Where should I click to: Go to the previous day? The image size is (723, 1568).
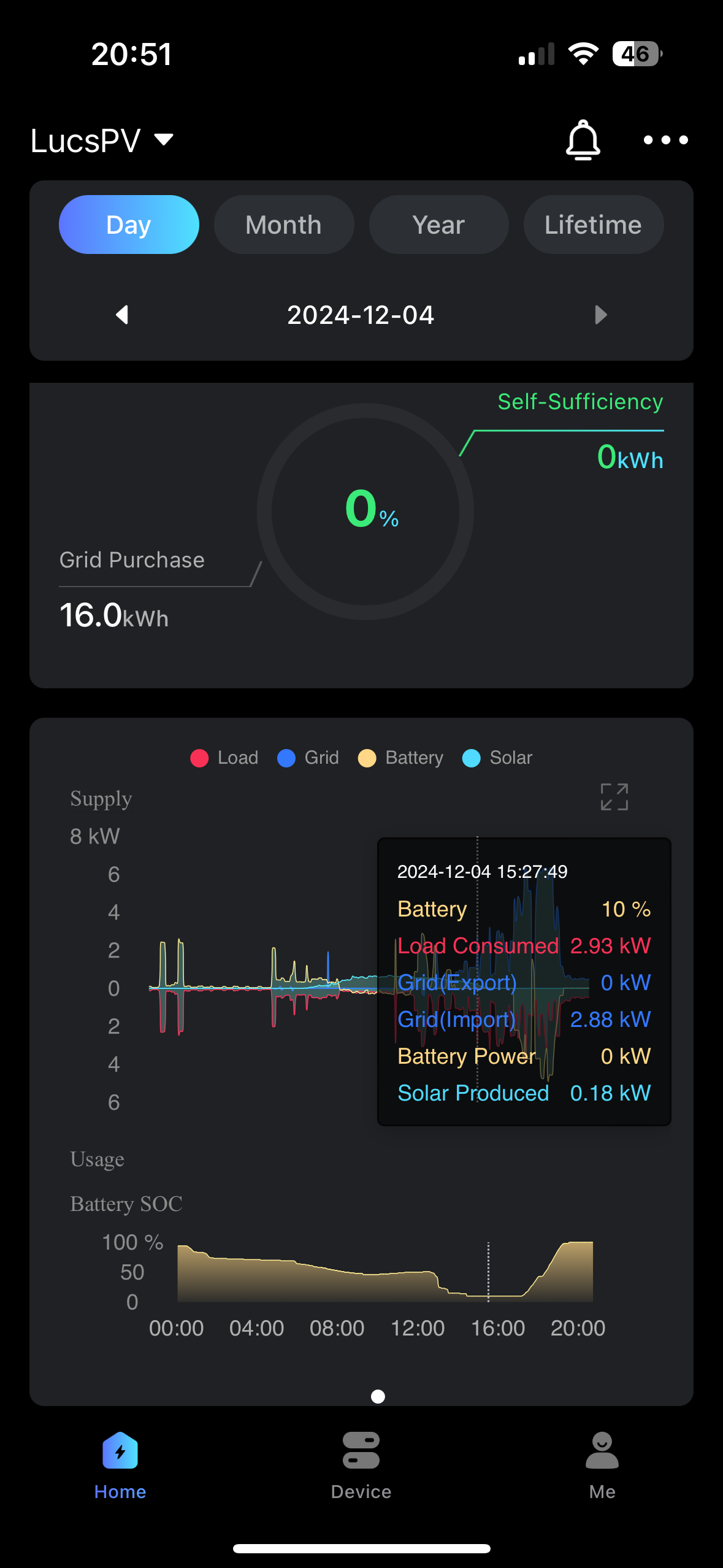[122, 315]
